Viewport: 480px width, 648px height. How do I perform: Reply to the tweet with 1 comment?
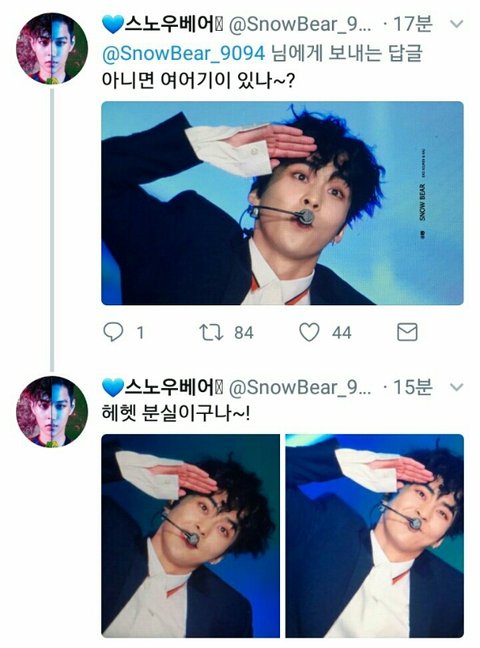[x=113, y=332]
